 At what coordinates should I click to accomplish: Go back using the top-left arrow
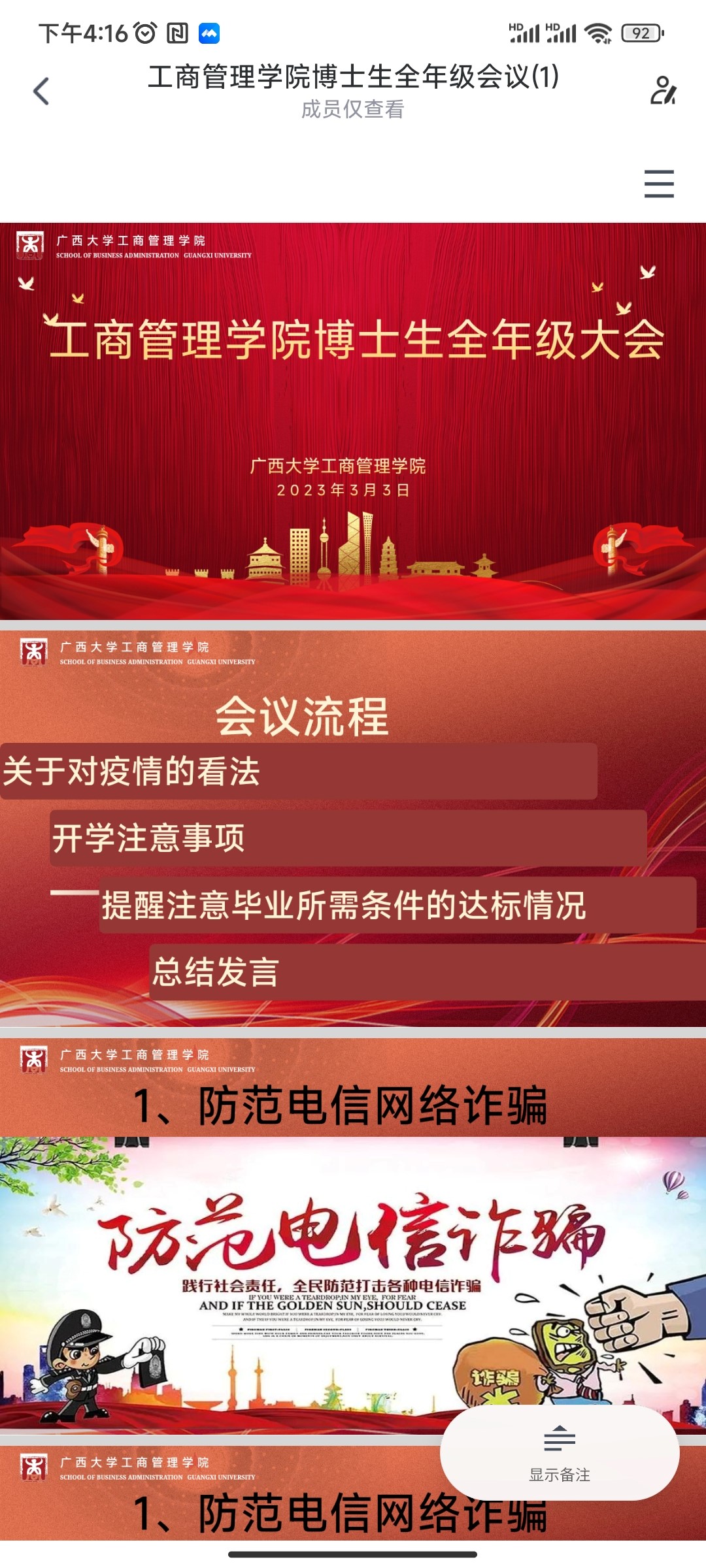(x=41, y=91)
